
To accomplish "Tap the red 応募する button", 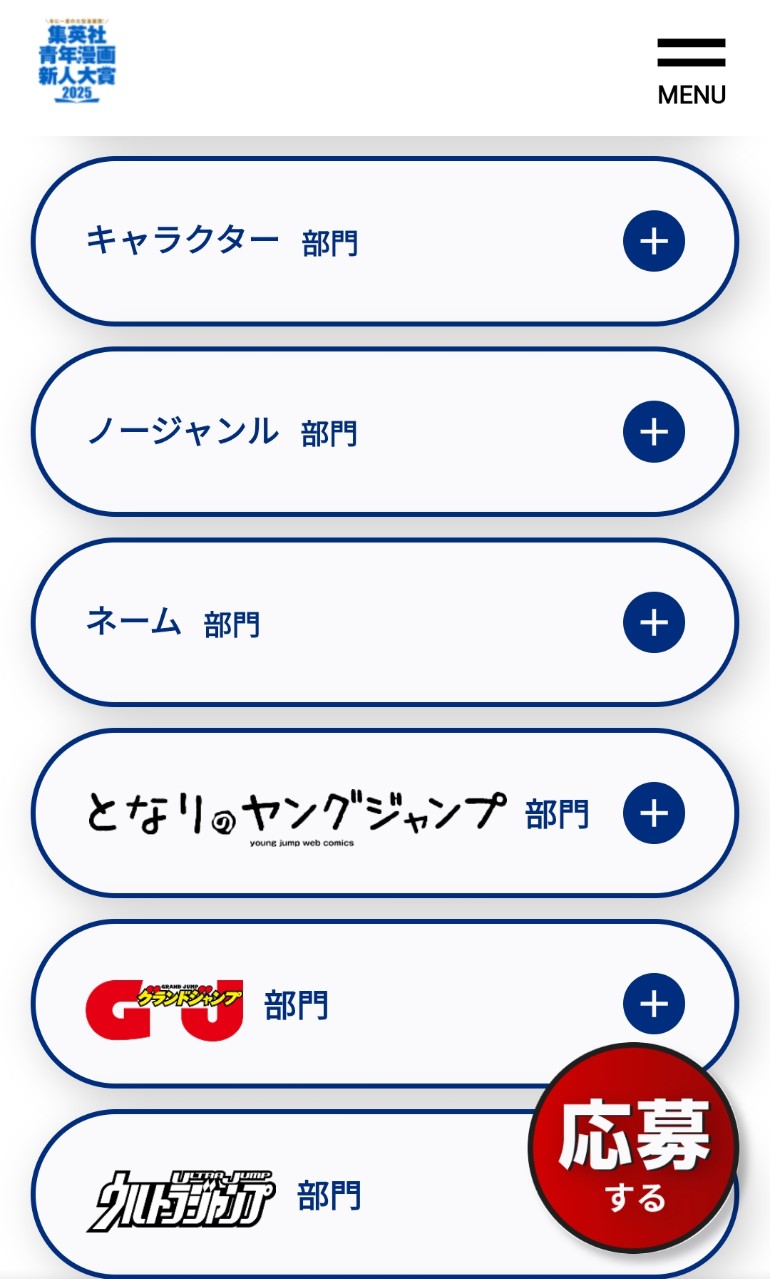I will (634, 1148).
